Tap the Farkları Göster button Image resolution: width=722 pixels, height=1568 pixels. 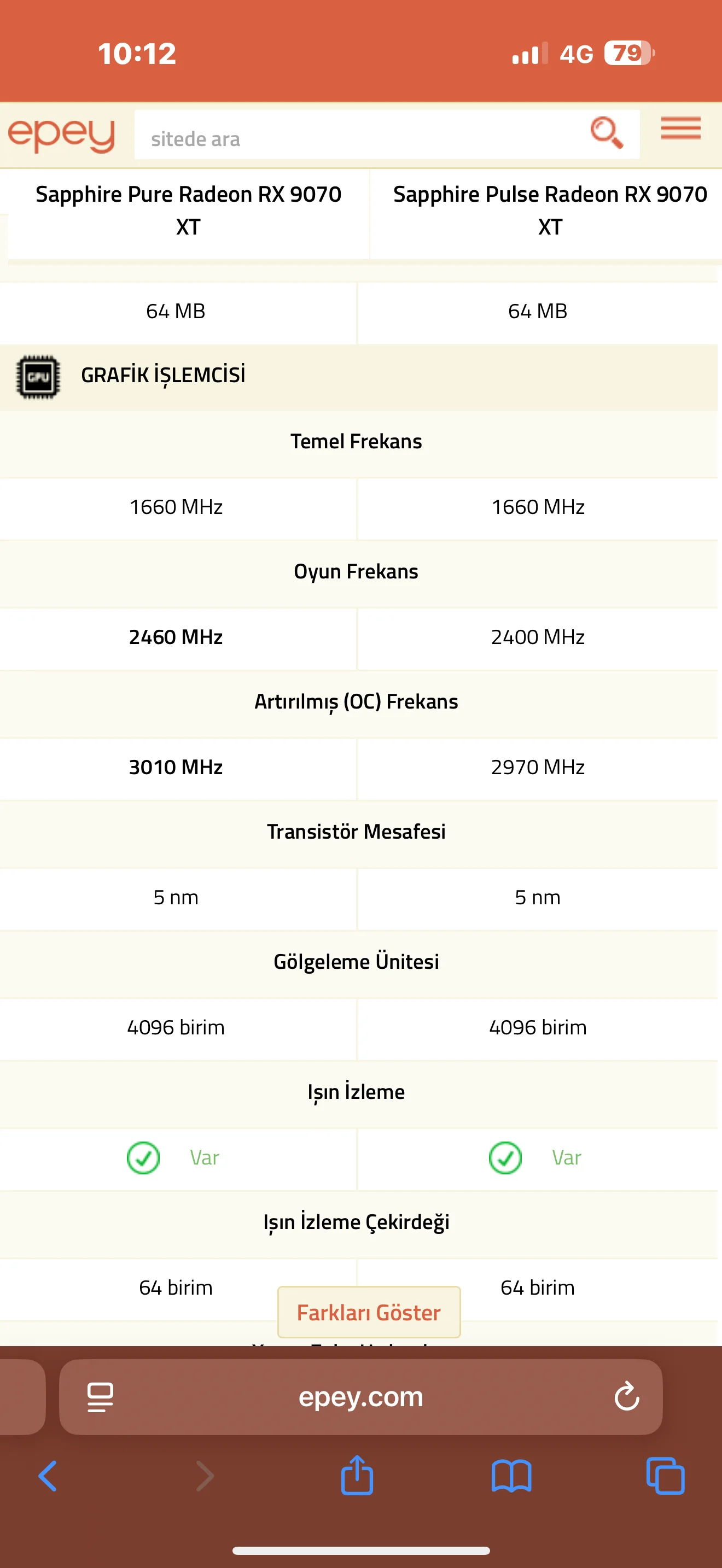(368, 1312)
